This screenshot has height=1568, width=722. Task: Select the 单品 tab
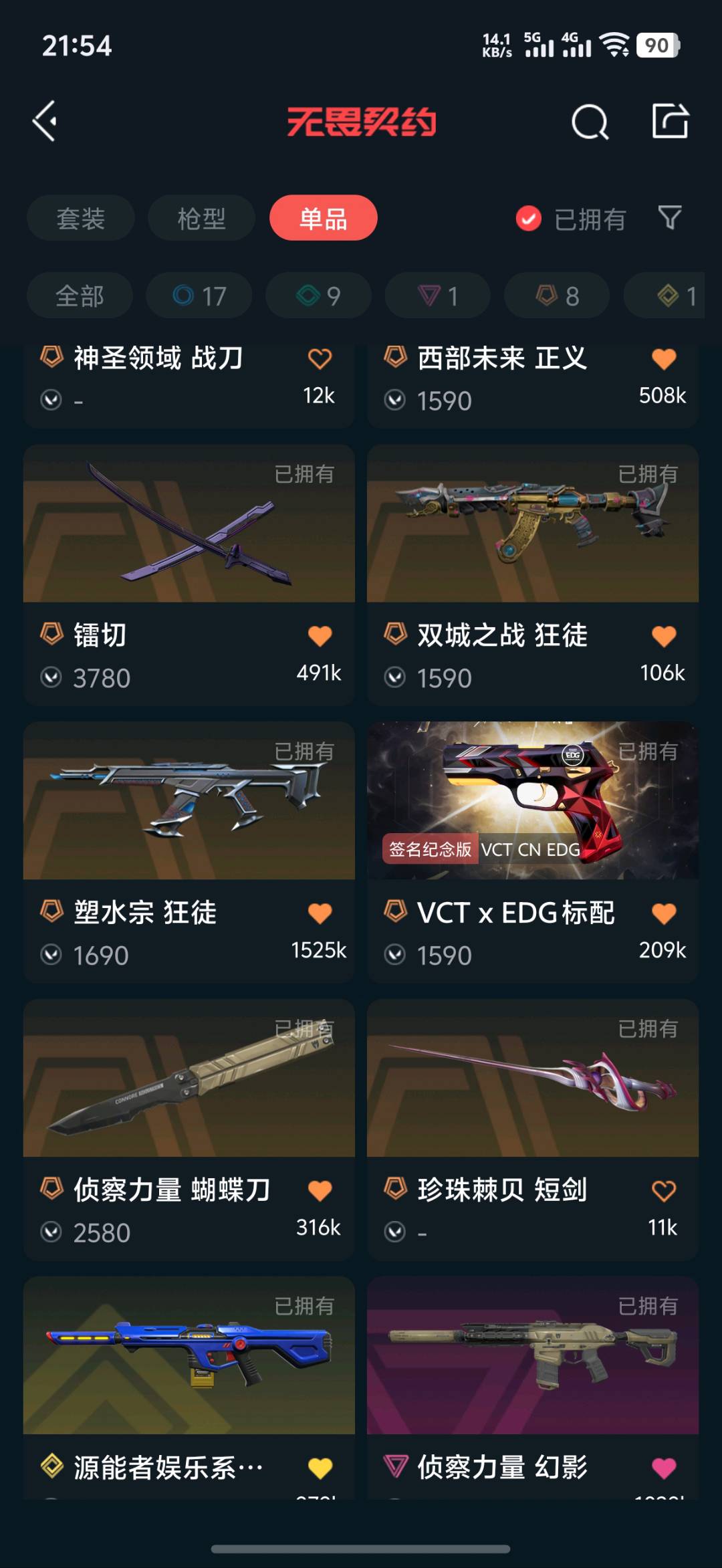click(x=323, y=219)
